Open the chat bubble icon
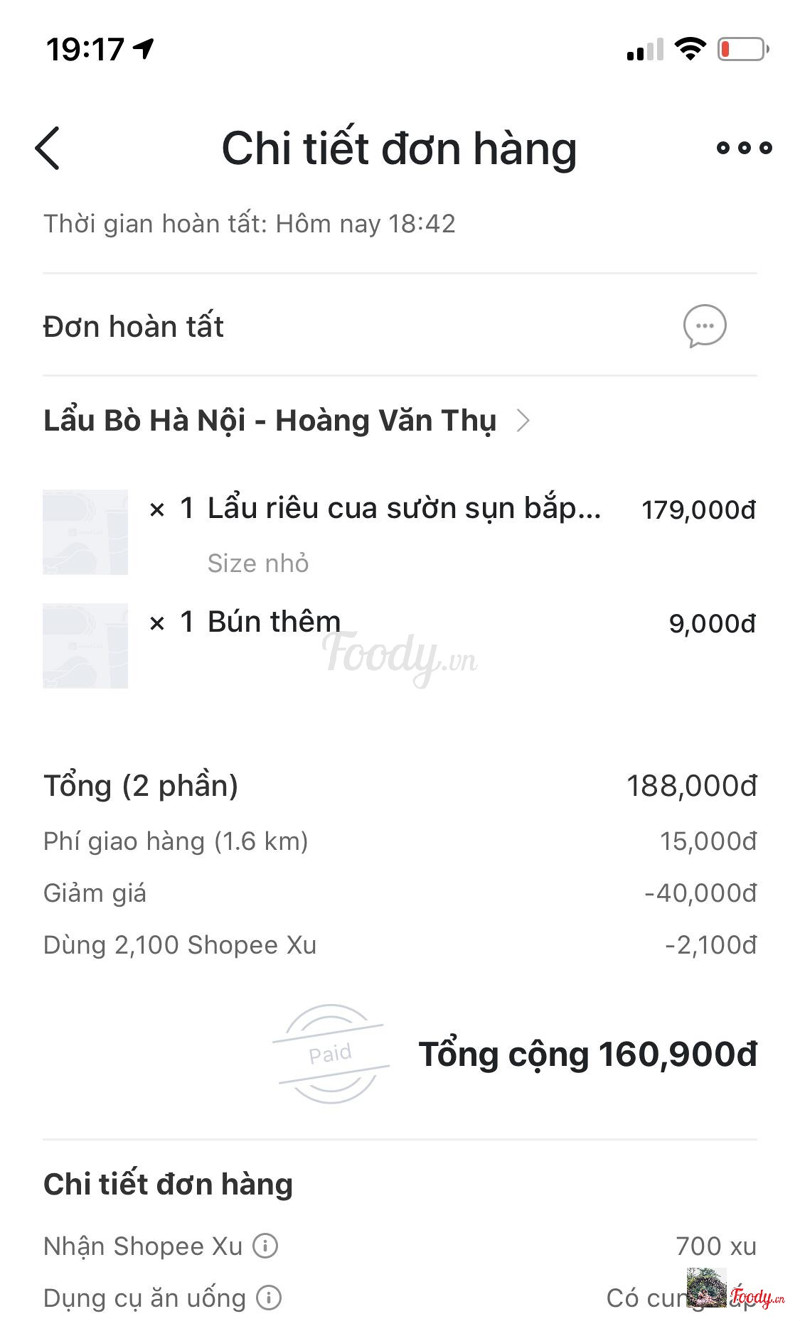The height and width of the screenshot is (1321, 800). pyautogui.click(x=705, y=326)
